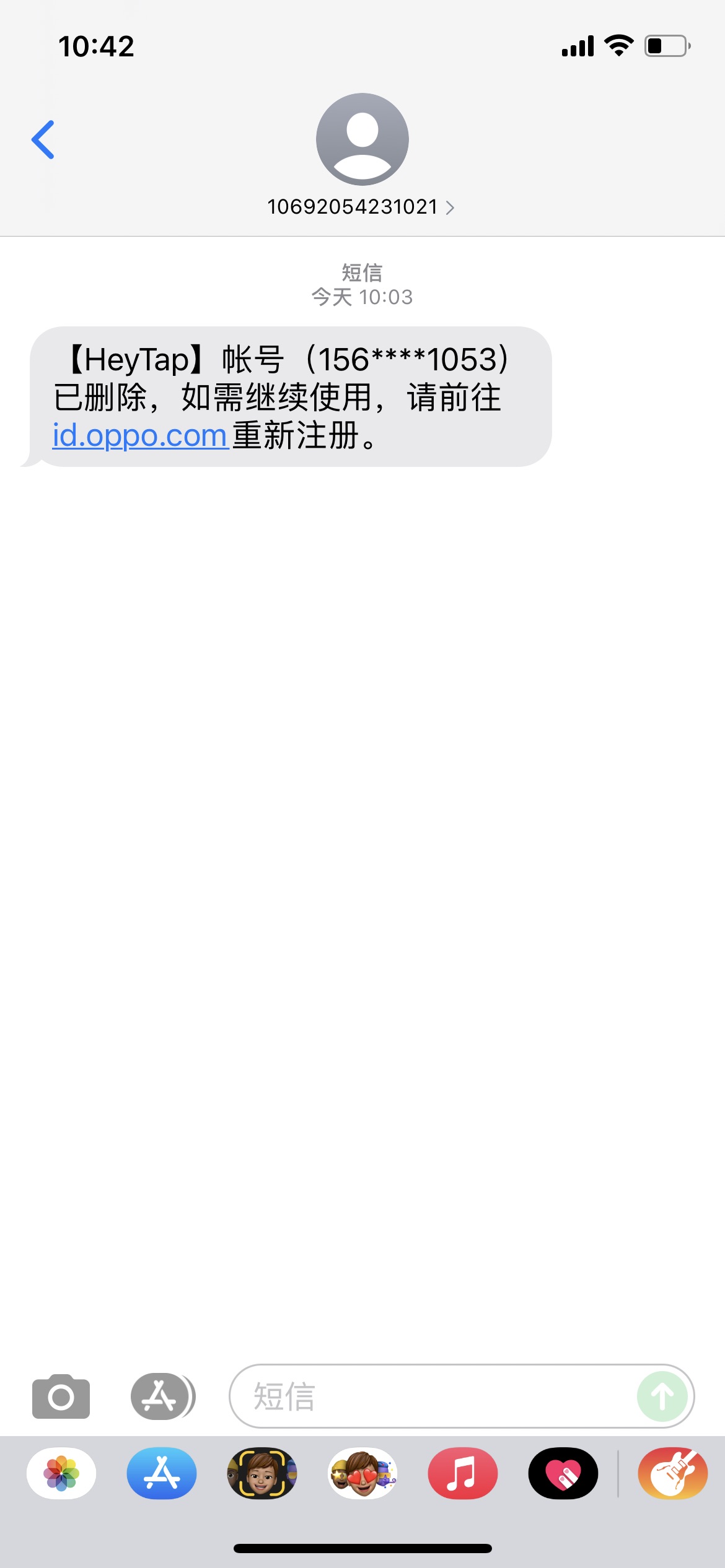
Task: Open the App Store in app strip
Action: 162,1473
